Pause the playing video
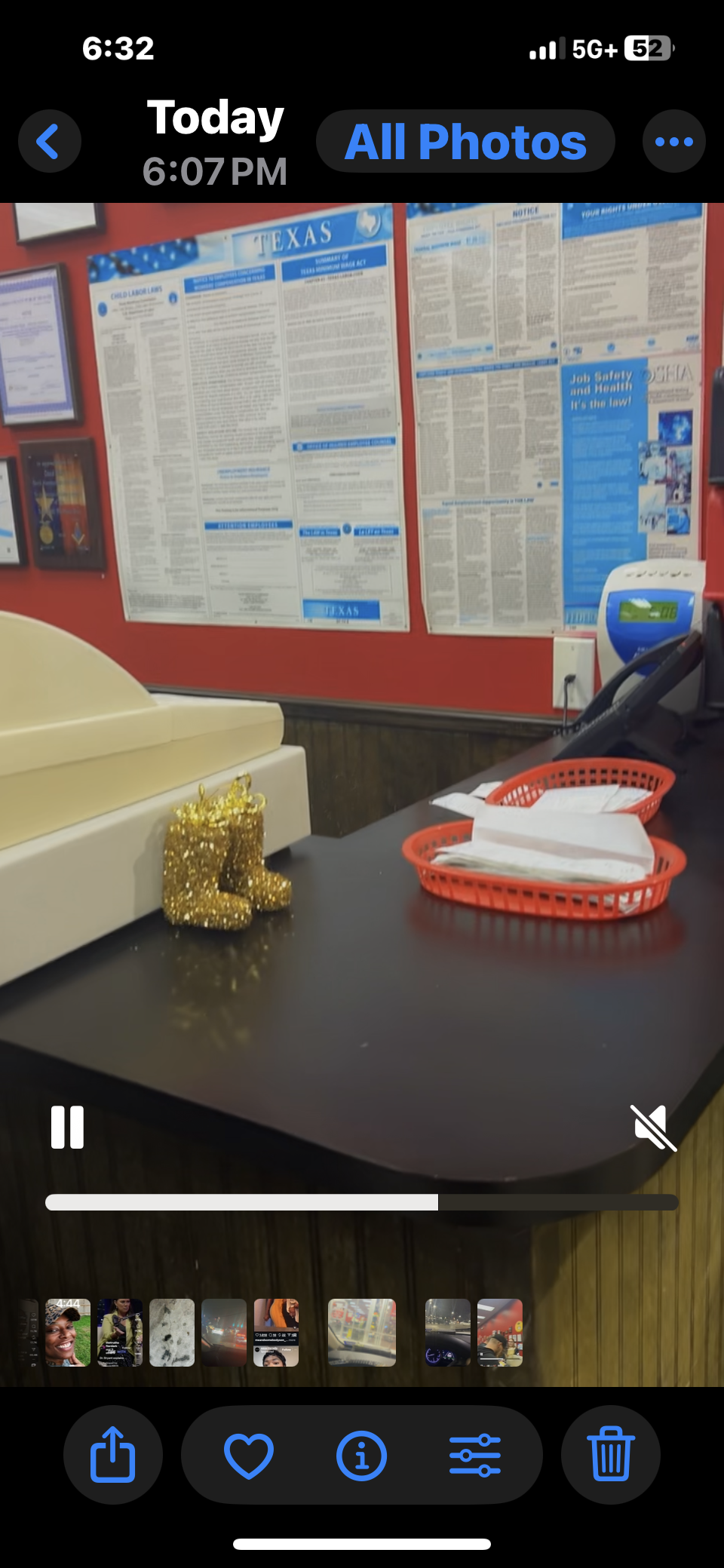Screen dimensions: 724x1568 tap(67, 1128)
